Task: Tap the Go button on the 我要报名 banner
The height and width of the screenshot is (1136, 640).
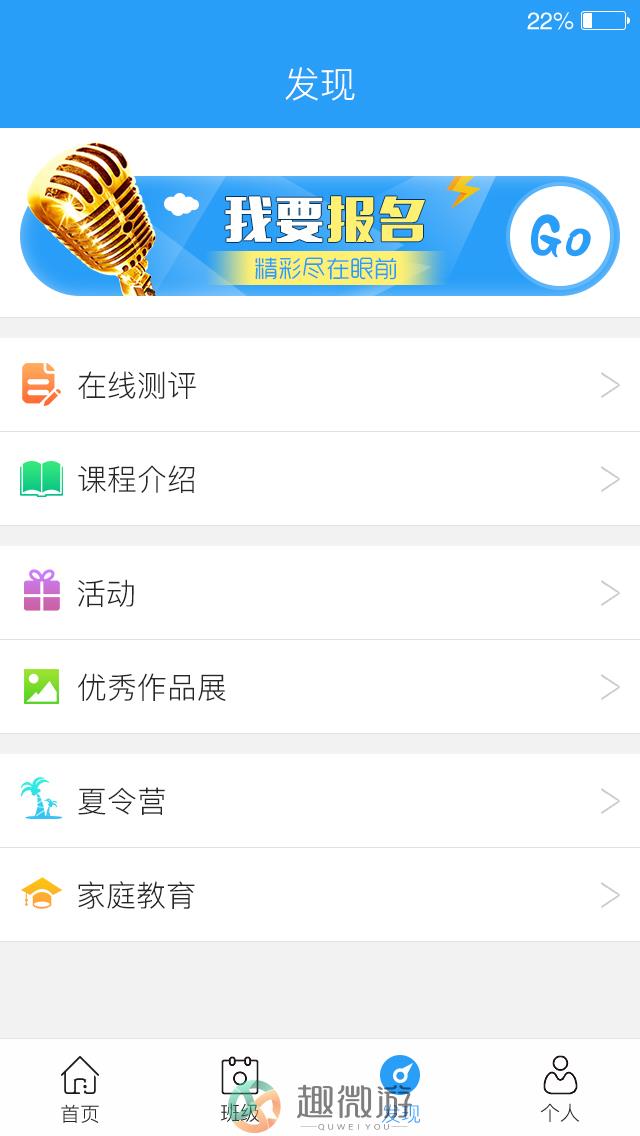Action: [x=560, y=237]
